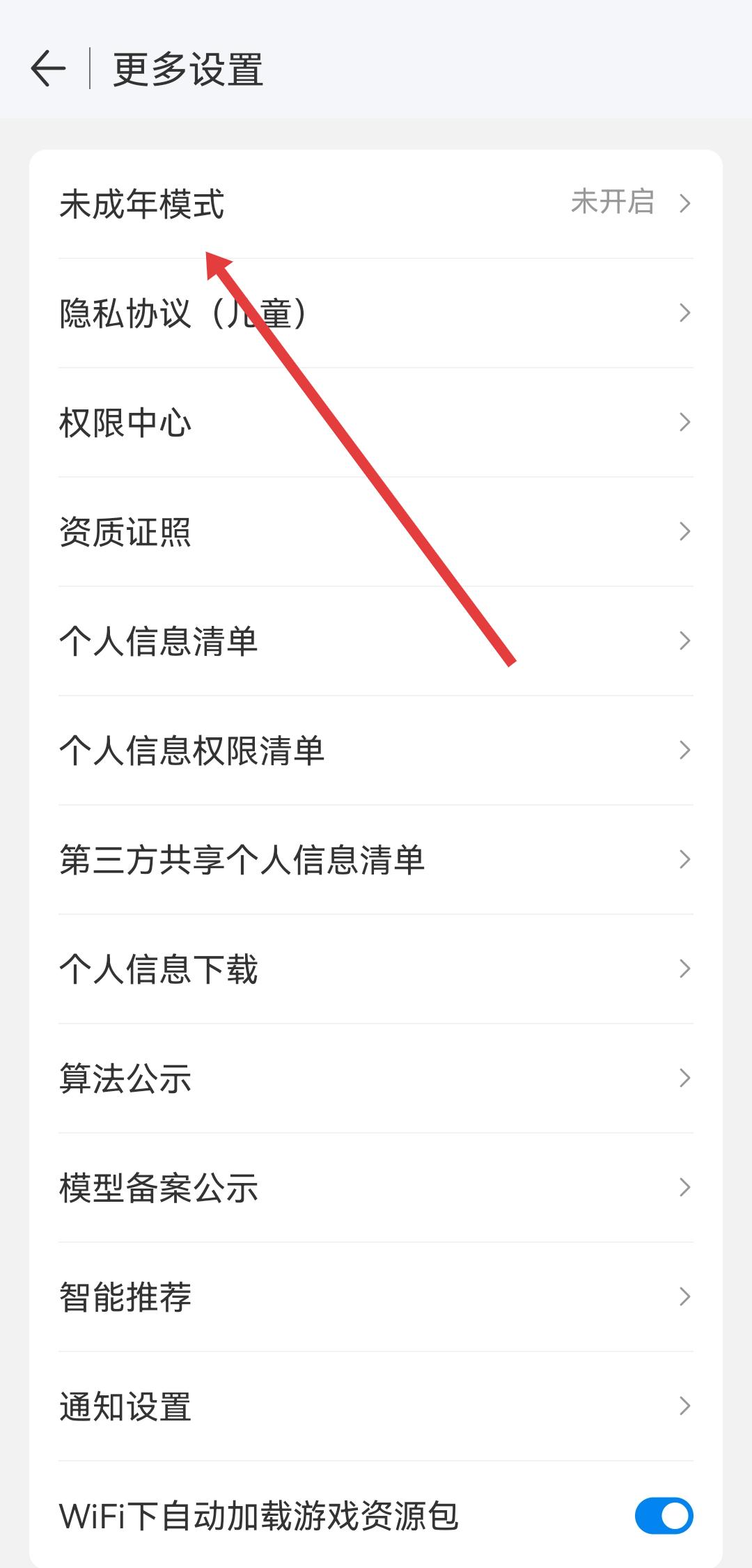752x1568 pixels.
Task: Open 智能推荐 settings
Action: 376,1297
